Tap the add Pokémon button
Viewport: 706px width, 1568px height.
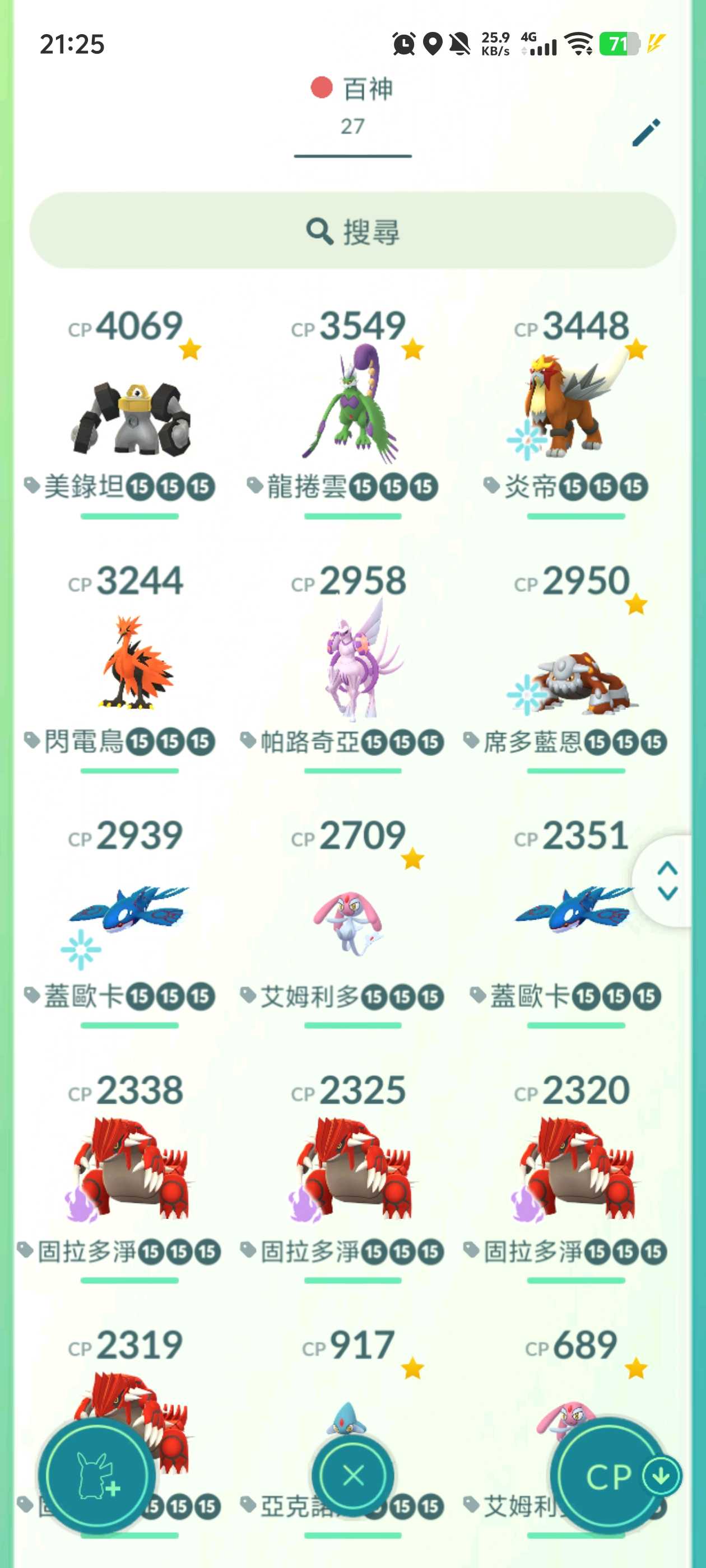click(x=97, y=1476)
